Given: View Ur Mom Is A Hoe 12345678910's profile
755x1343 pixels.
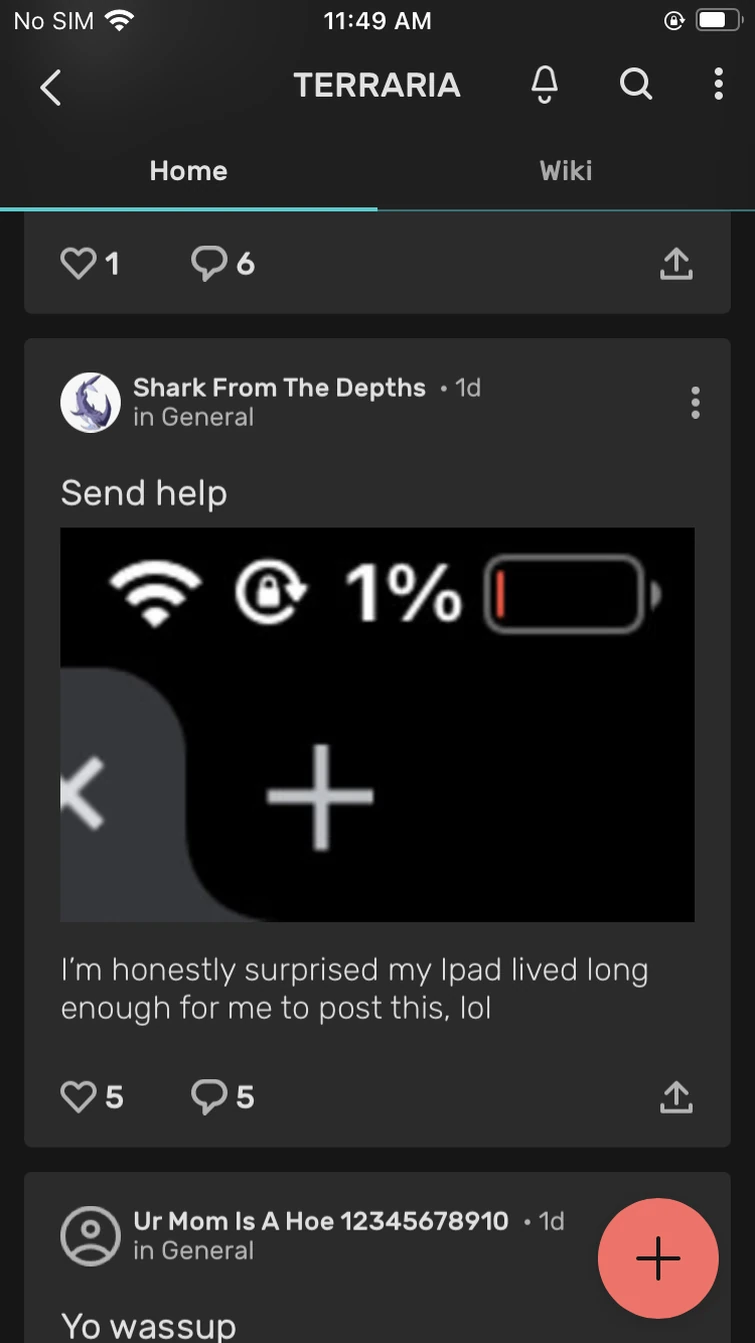Looking at the screenshot, I should pyautogui.click(x=91, y=1236).
